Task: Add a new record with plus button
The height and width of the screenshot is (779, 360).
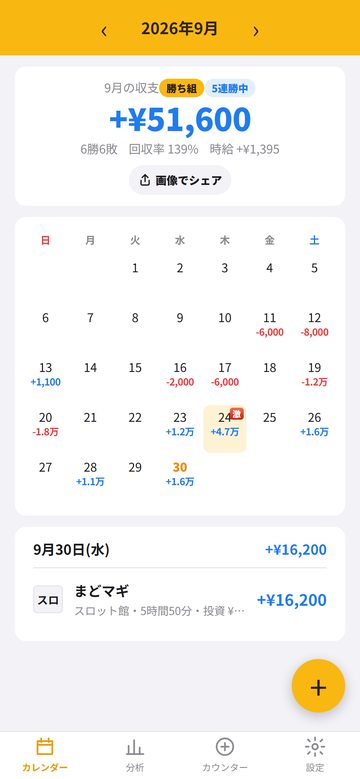Action: point(318,686)
